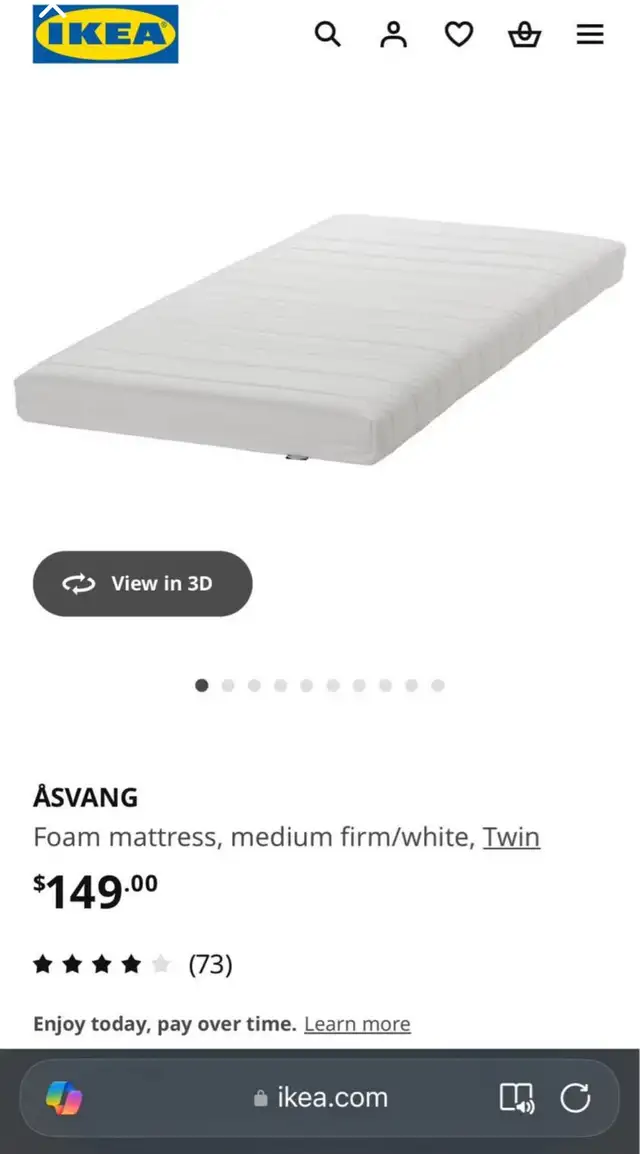Open the read aloud reader icon

(517, 1098)
